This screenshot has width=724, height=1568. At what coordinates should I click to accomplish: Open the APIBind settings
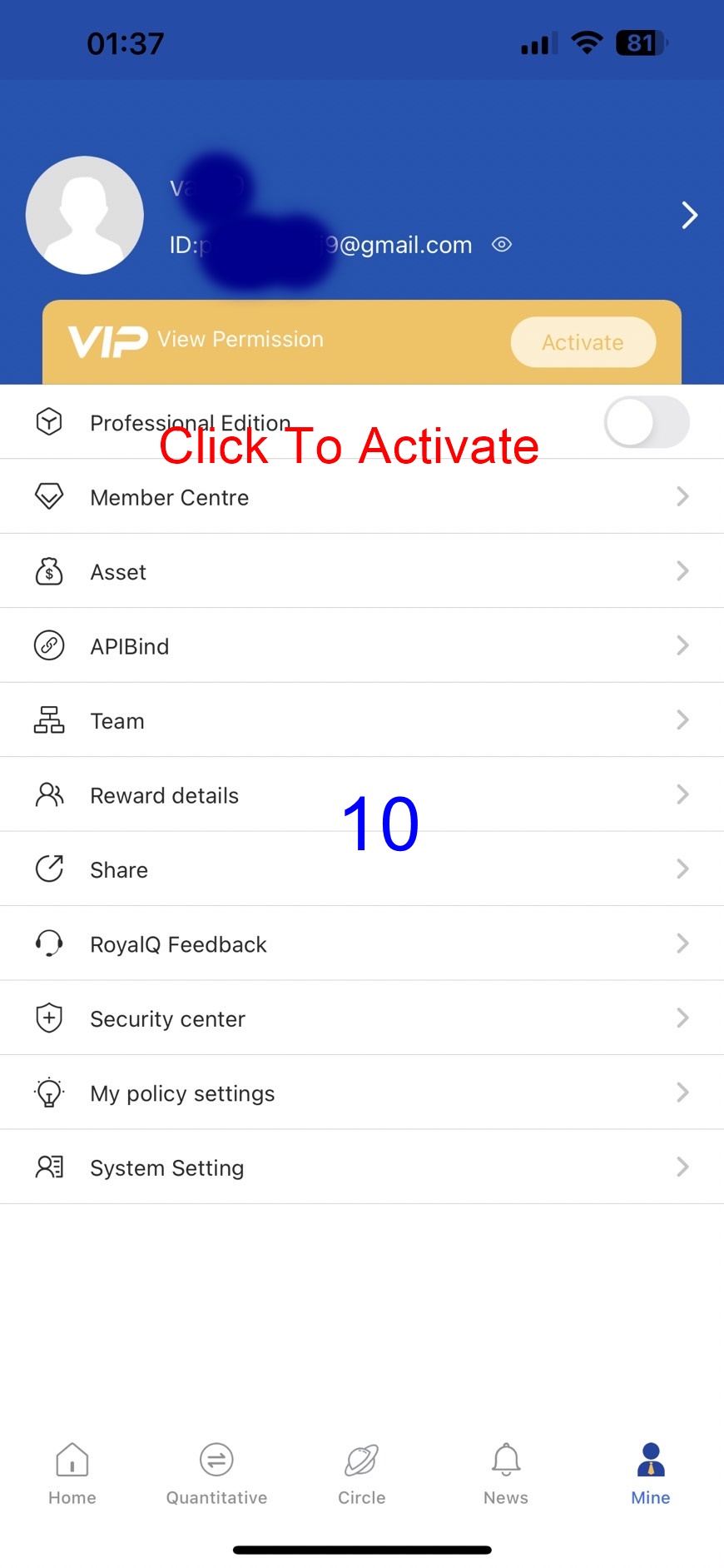coord(361,646)
